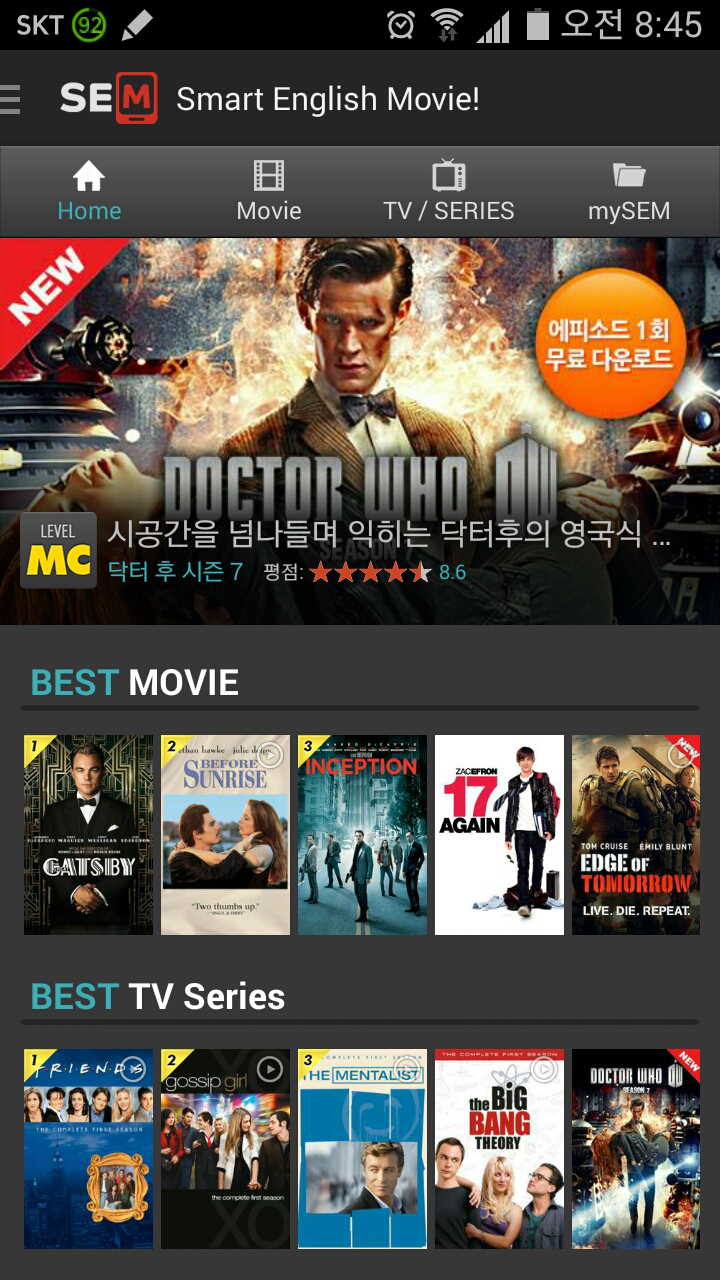Switch to the Movie tab
Screen dimensions: 720x1280
click(x=269, y=191)
